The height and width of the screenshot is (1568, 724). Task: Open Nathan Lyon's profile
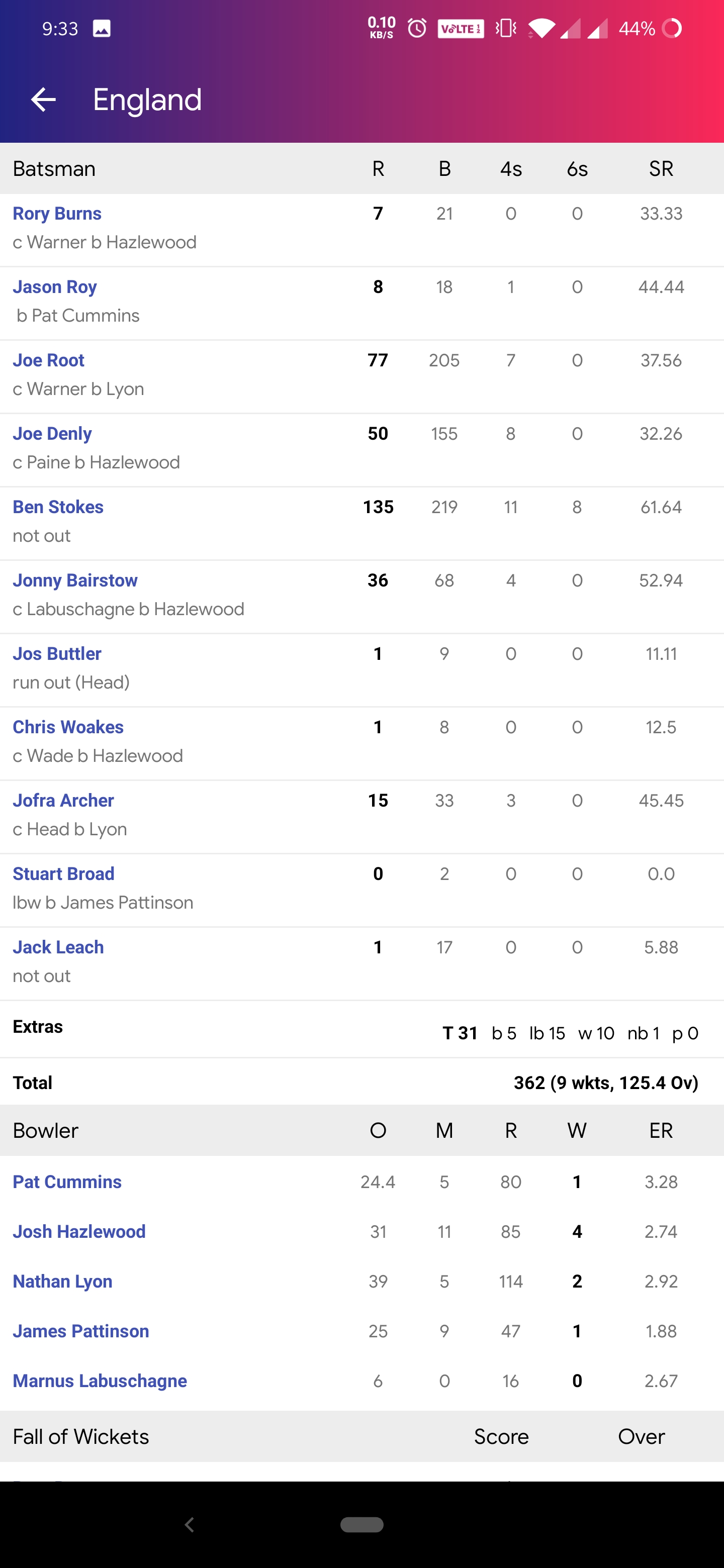[63, 1282]
